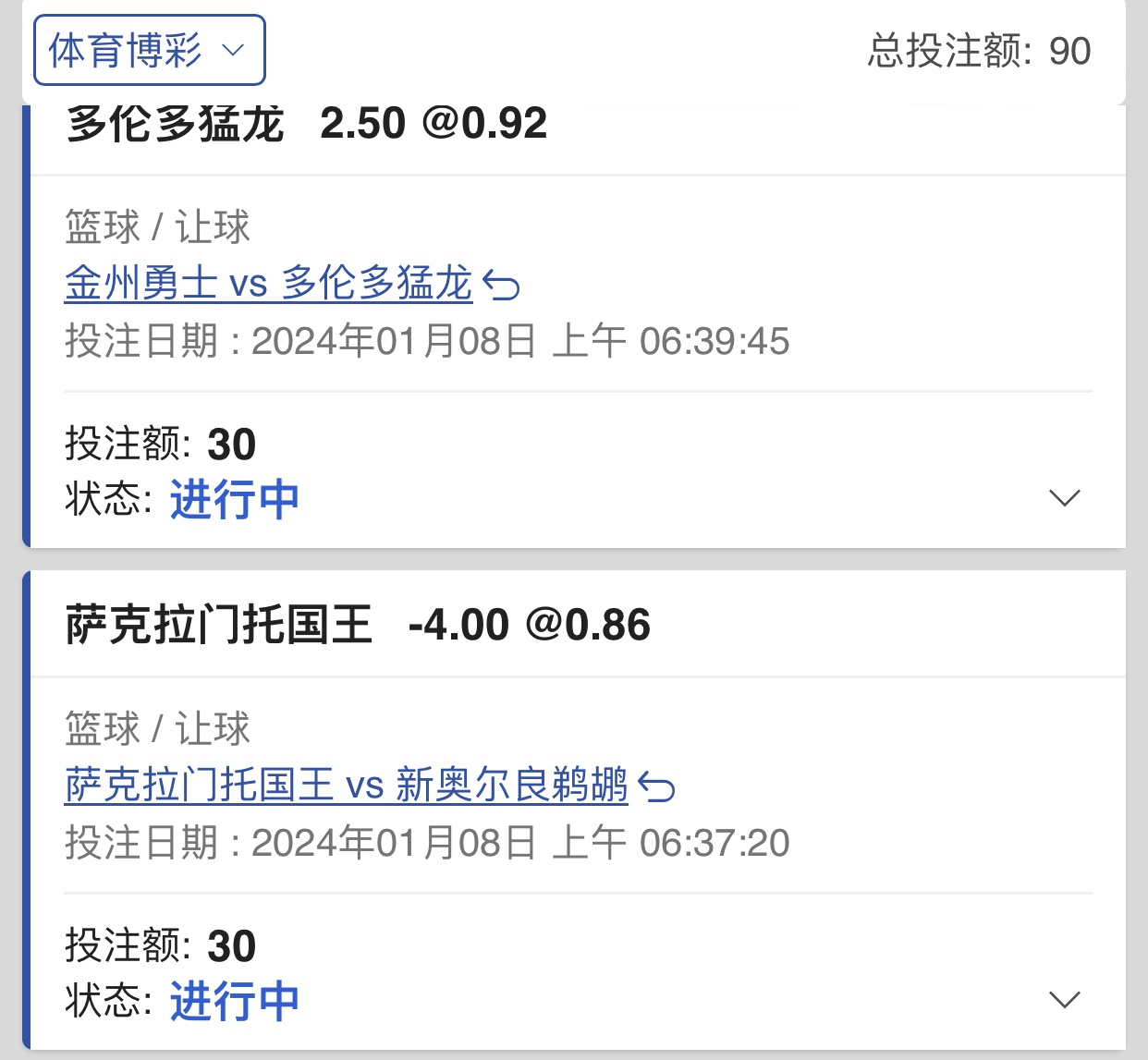
Task: Open the 金州勇士 vs 多伦多猛龙 match link
Action: (x=268, y=284)
